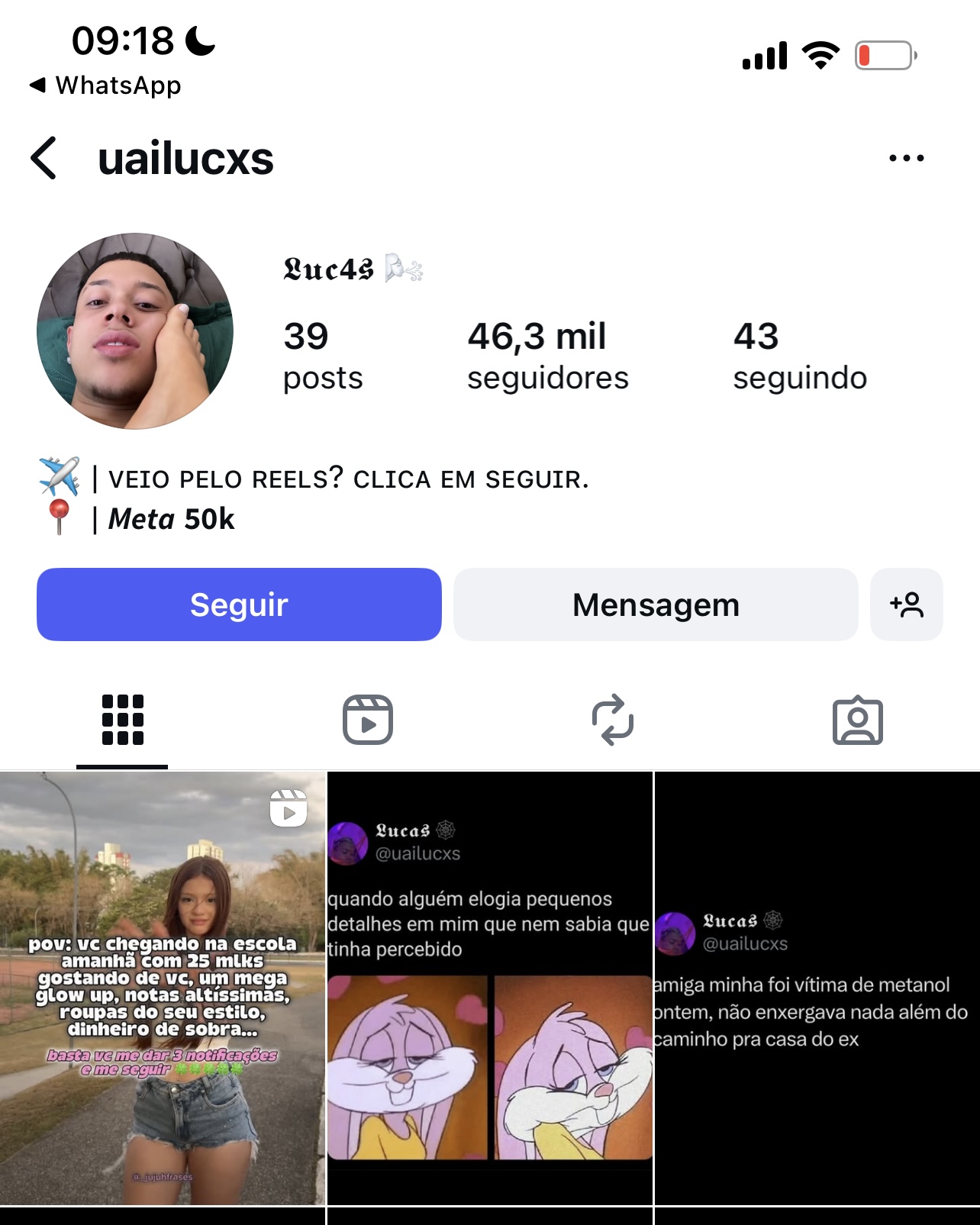Switch to the reposts tab

point(613,720)
